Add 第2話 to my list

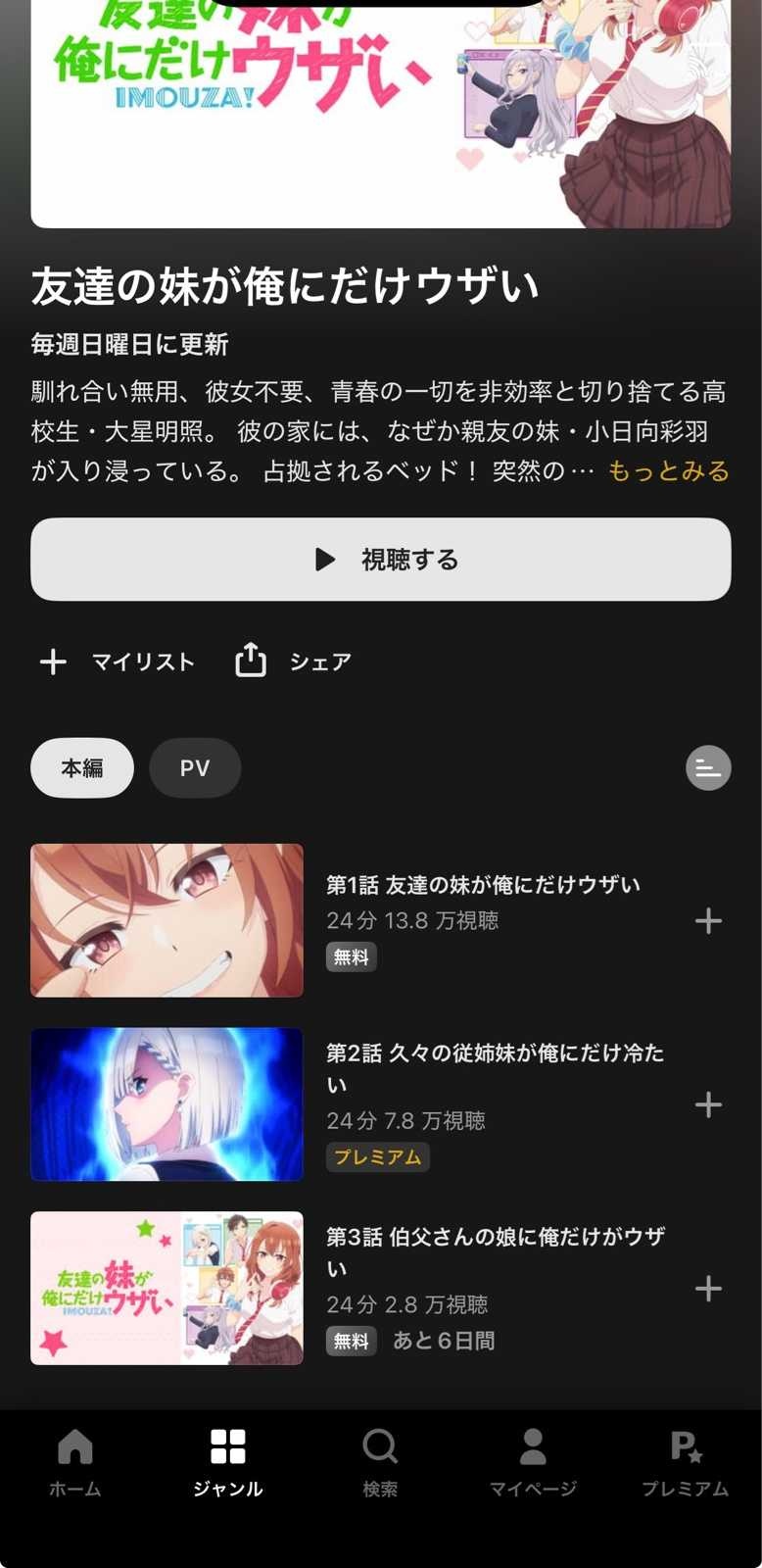(708, 1105)
